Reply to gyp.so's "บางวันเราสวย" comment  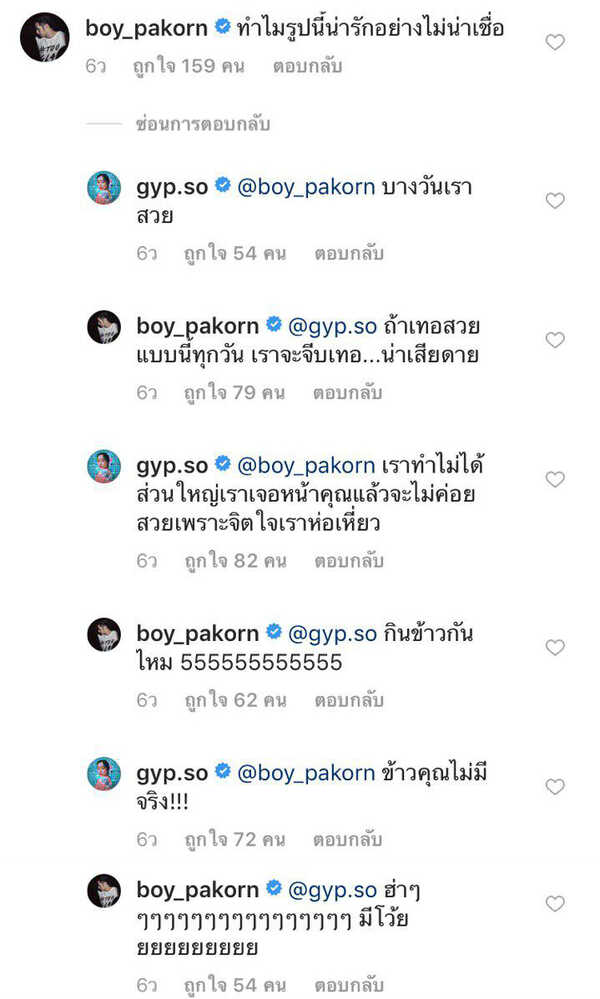[x=349, y=253]
